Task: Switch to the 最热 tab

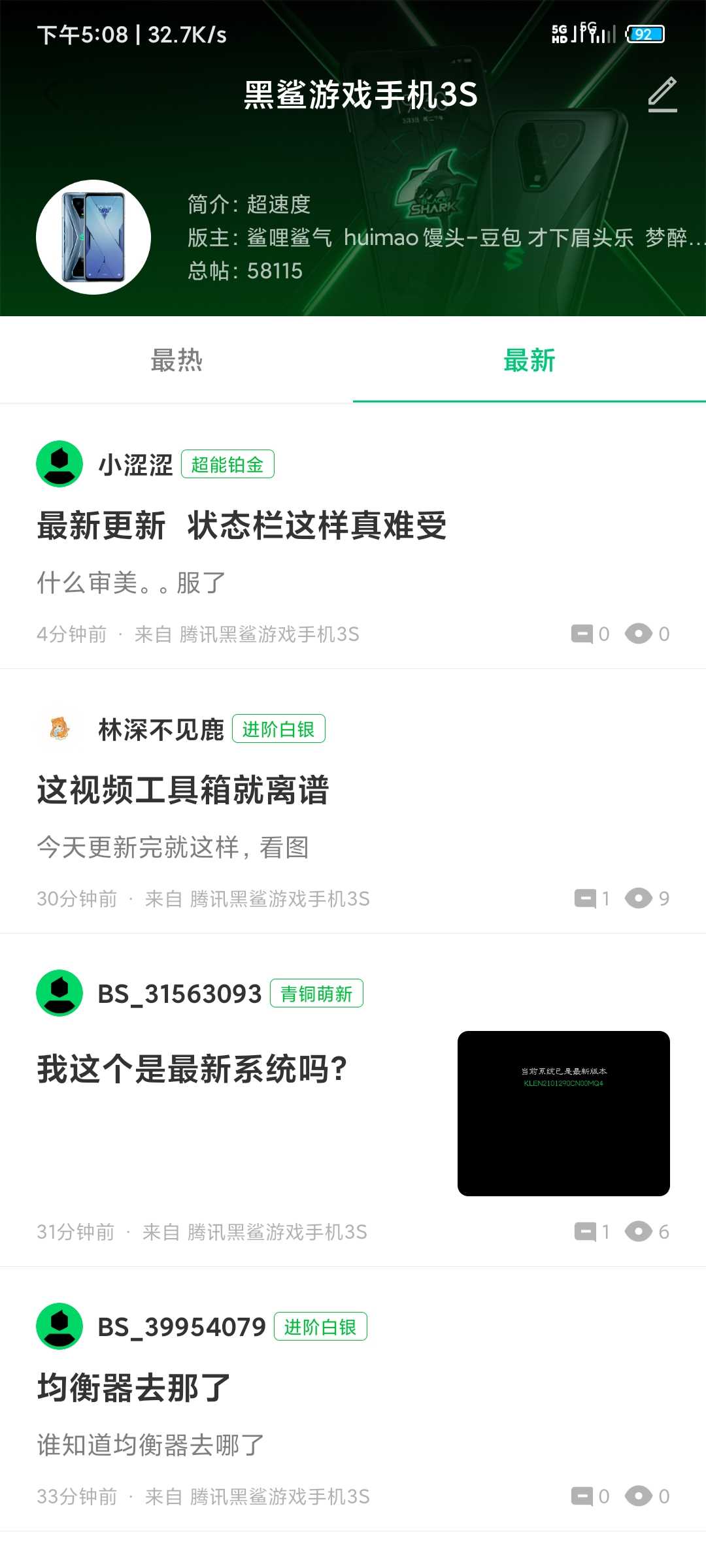Action: pos(176,360)
